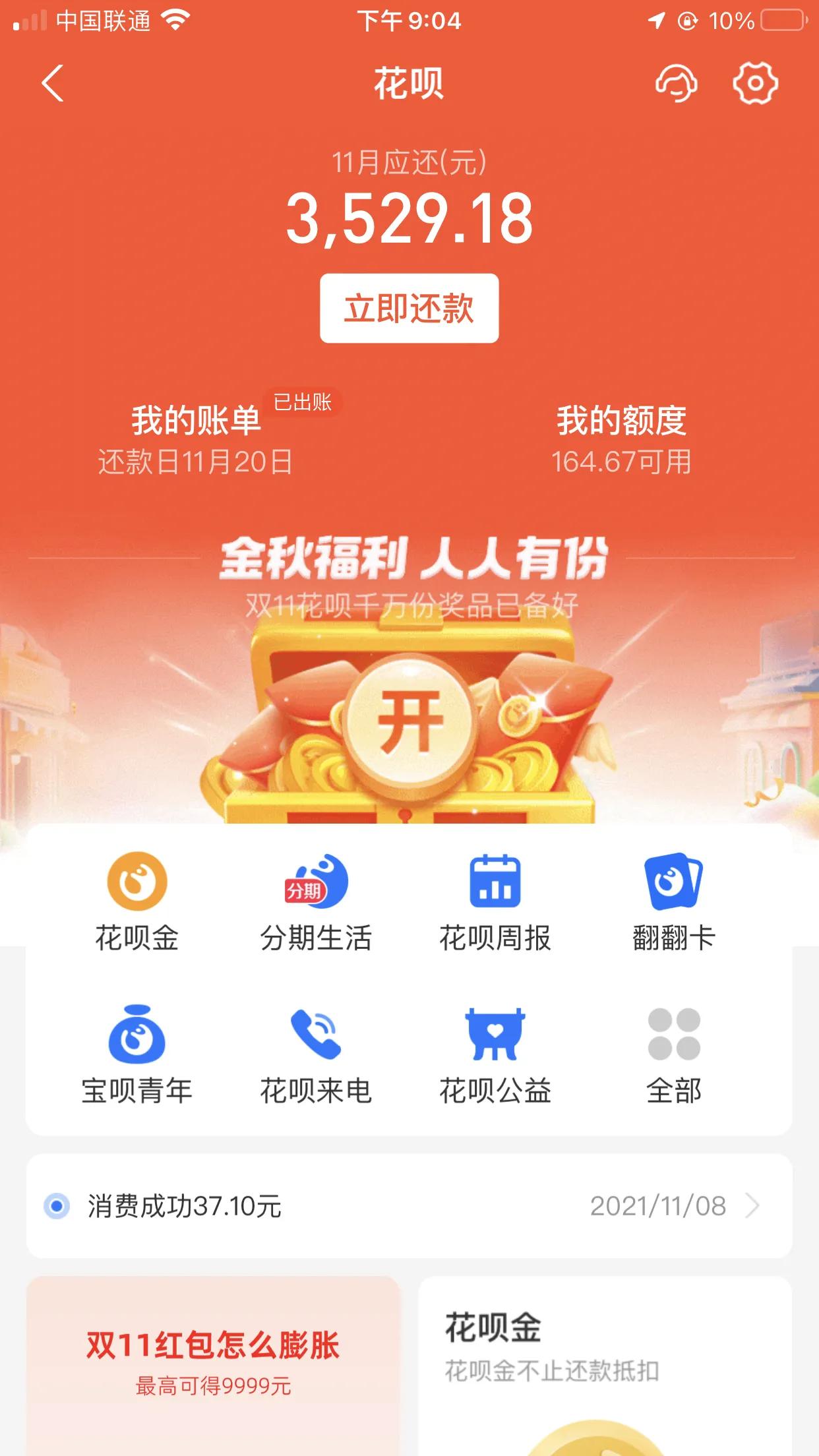The image size is (819, 1456).
Task: Tap 立即还款 to repay now
Action: pos(409,308)
